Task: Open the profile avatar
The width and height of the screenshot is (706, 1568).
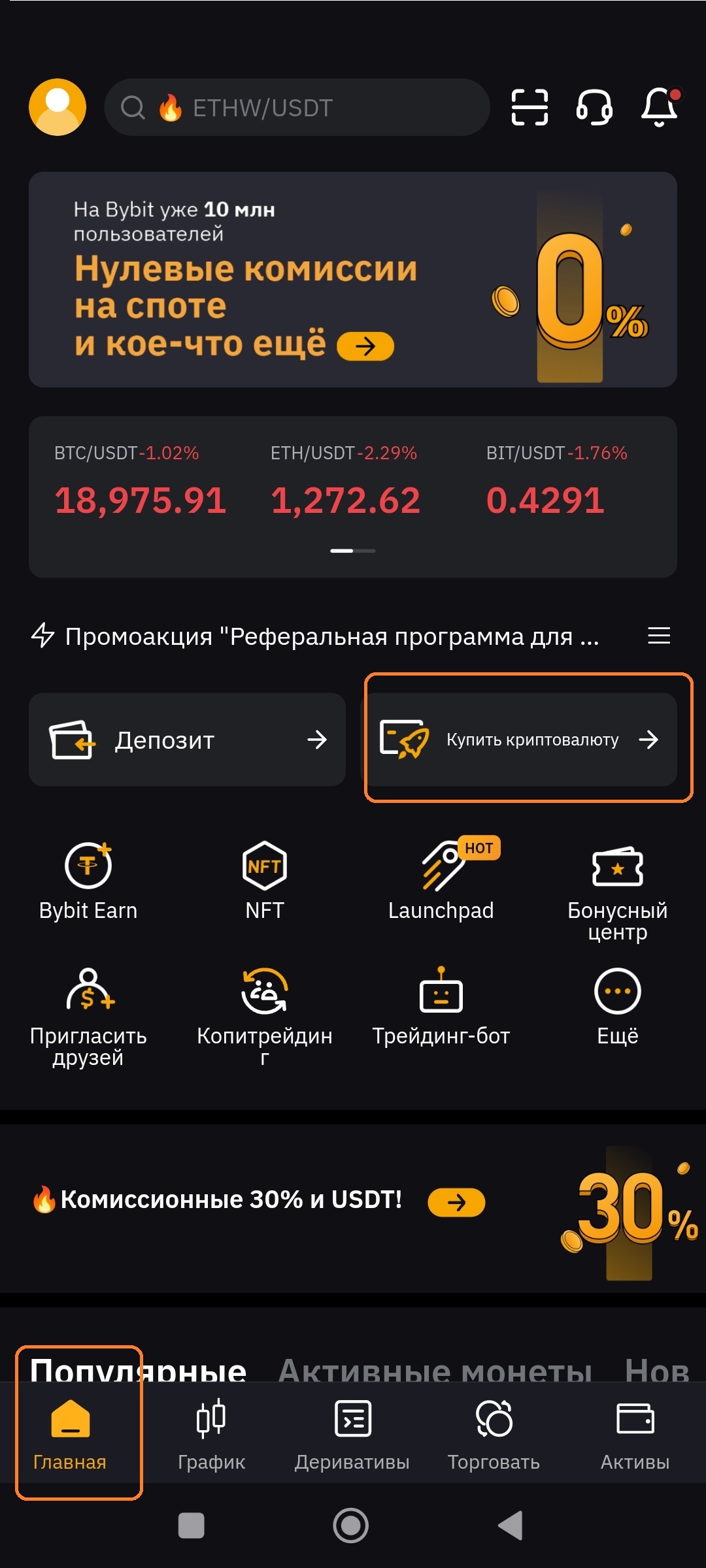Action: click(58, 107)
